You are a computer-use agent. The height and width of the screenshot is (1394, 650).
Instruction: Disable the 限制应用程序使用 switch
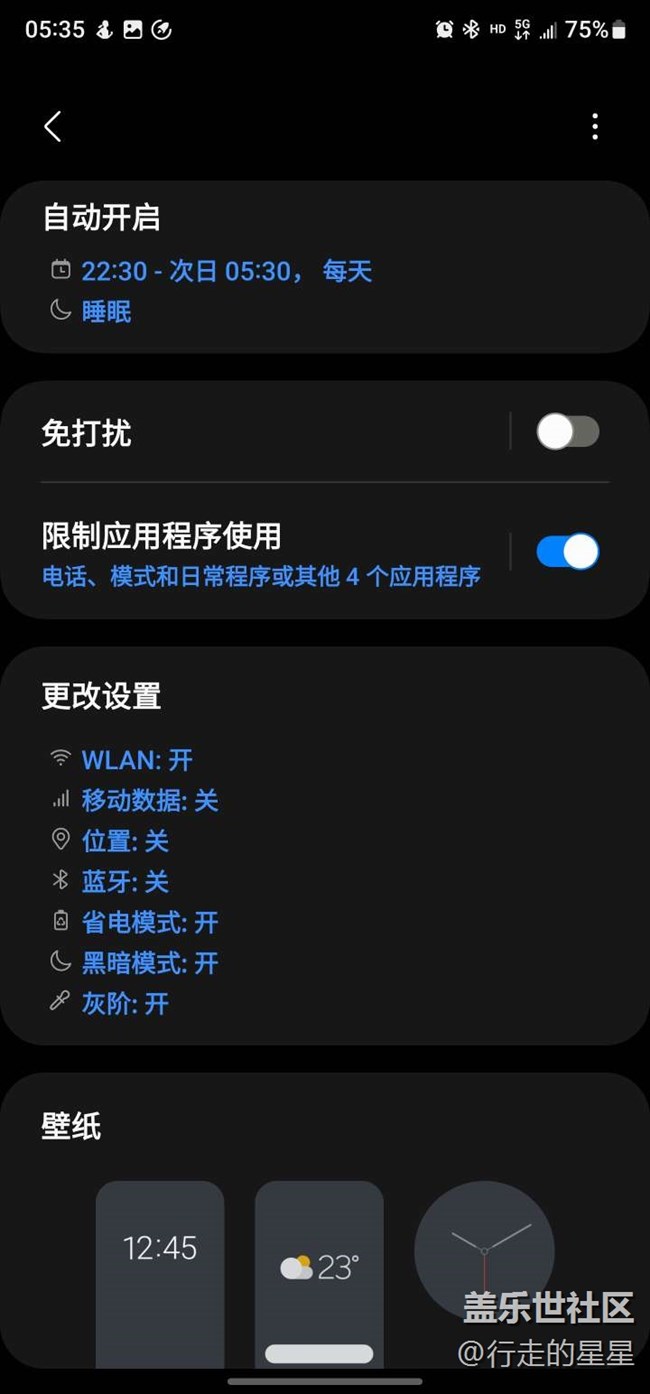[567, 551]
